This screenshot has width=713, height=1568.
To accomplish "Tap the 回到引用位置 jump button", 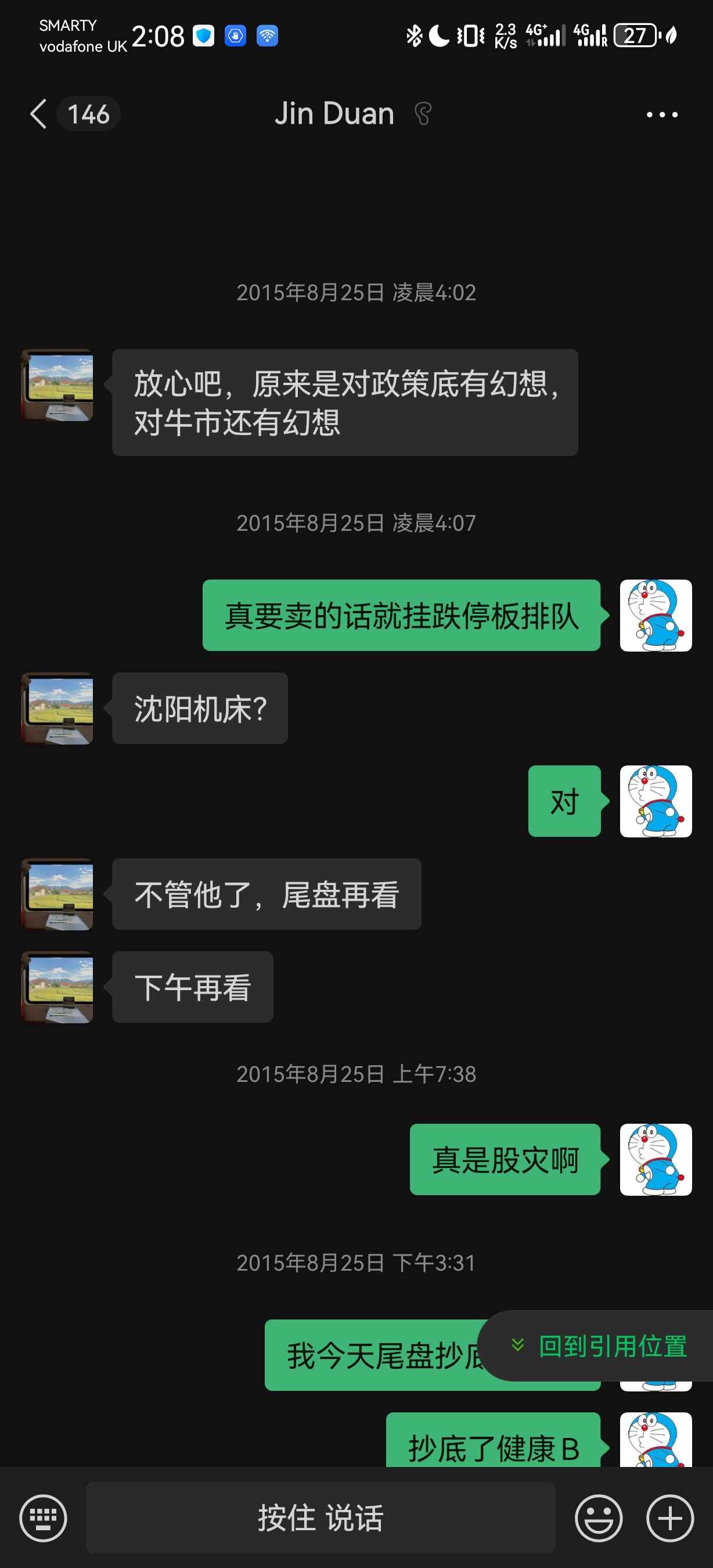I will 599,1346.
